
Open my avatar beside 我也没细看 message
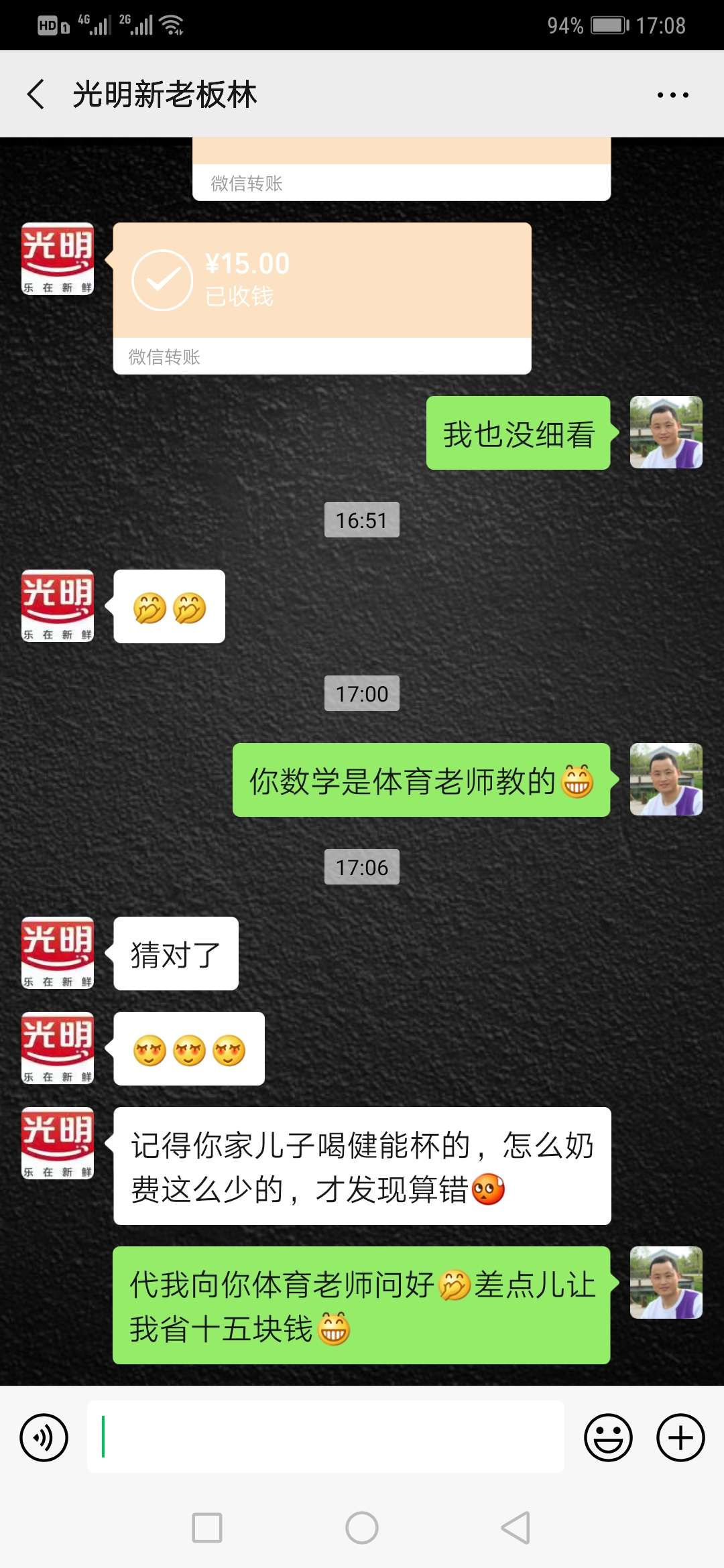coord(666,432)
